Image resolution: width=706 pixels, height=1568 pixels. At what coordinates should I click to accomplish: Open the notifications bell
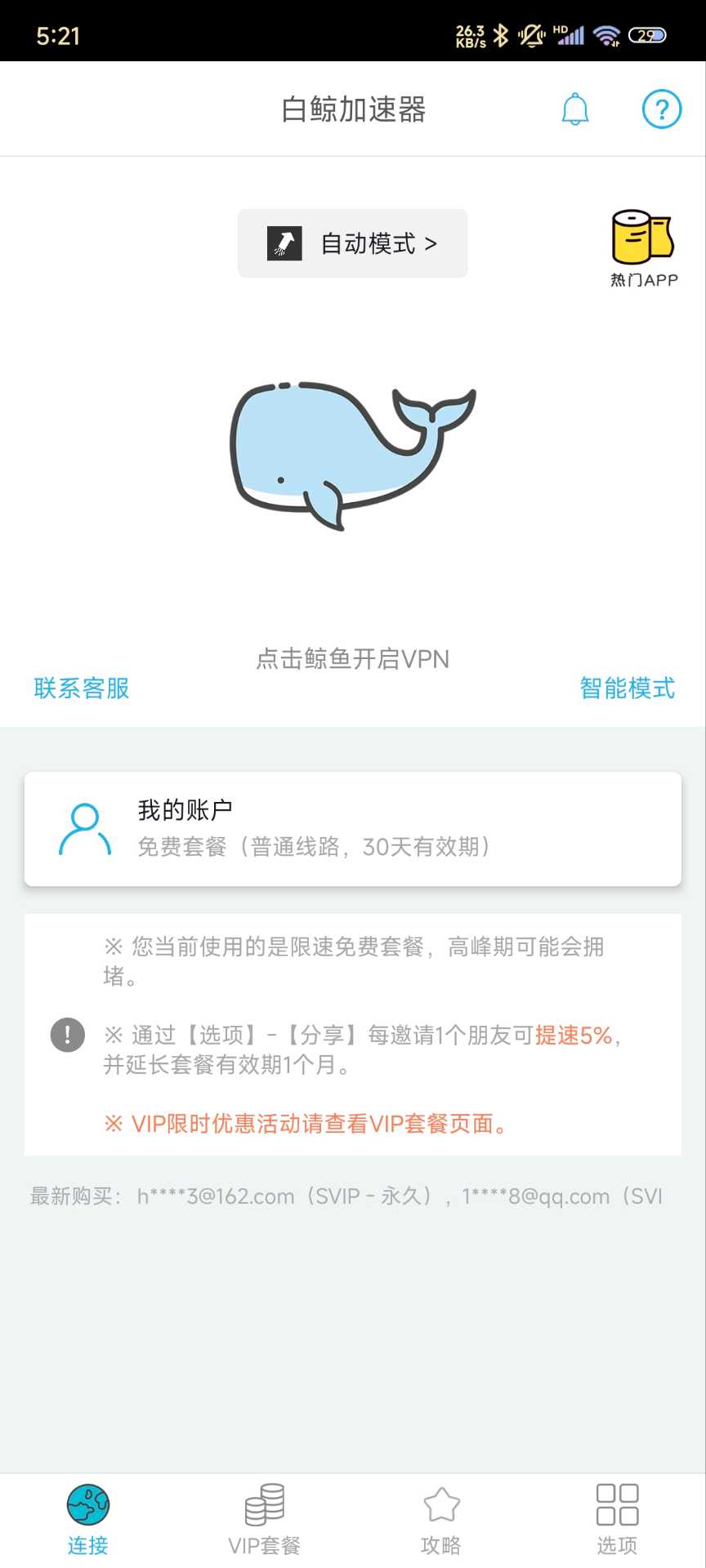point(575,109)
